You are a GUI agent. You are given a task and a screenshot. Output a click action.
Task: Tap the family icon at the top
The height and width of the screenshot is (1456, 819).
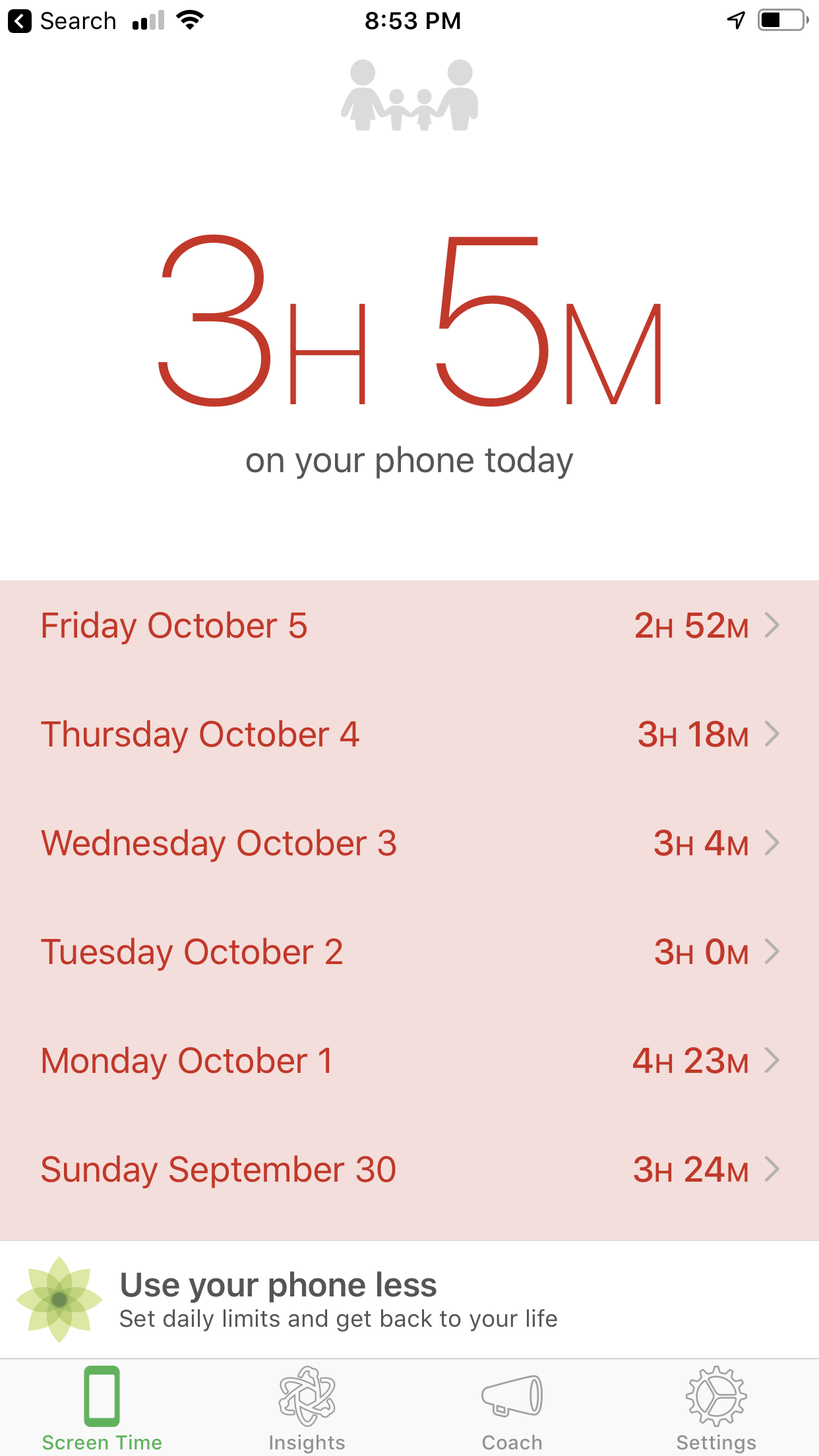click(409, 96)
